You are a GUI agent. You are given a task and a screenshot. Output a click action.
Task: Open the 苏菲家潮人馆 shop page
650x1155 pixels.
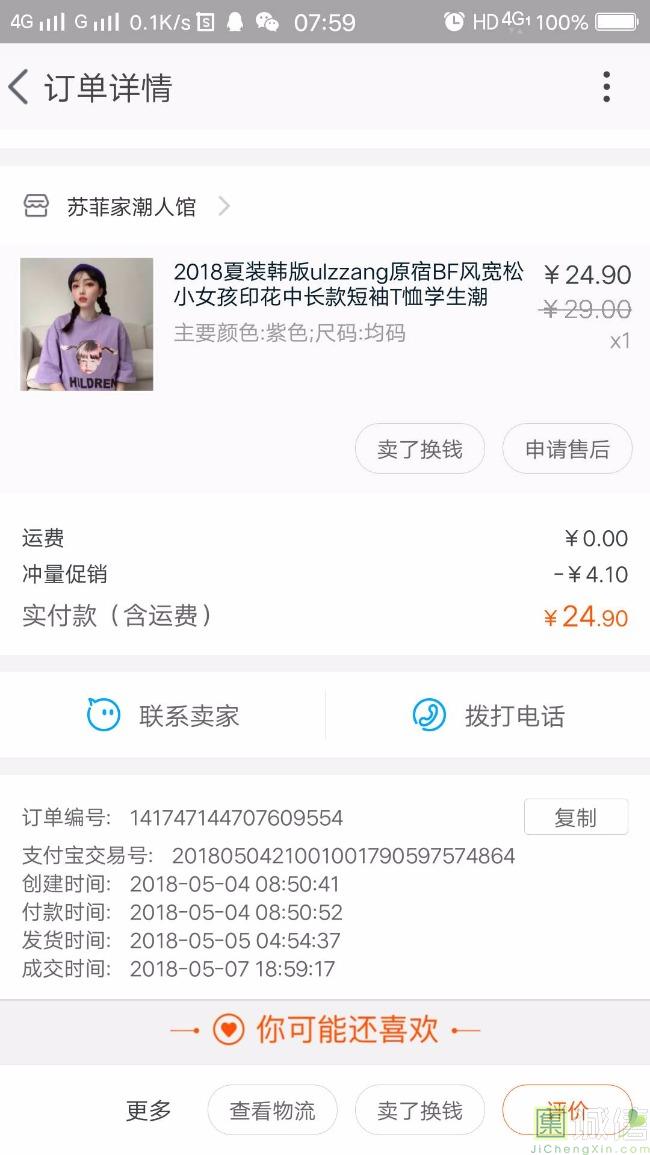[131, 207]
